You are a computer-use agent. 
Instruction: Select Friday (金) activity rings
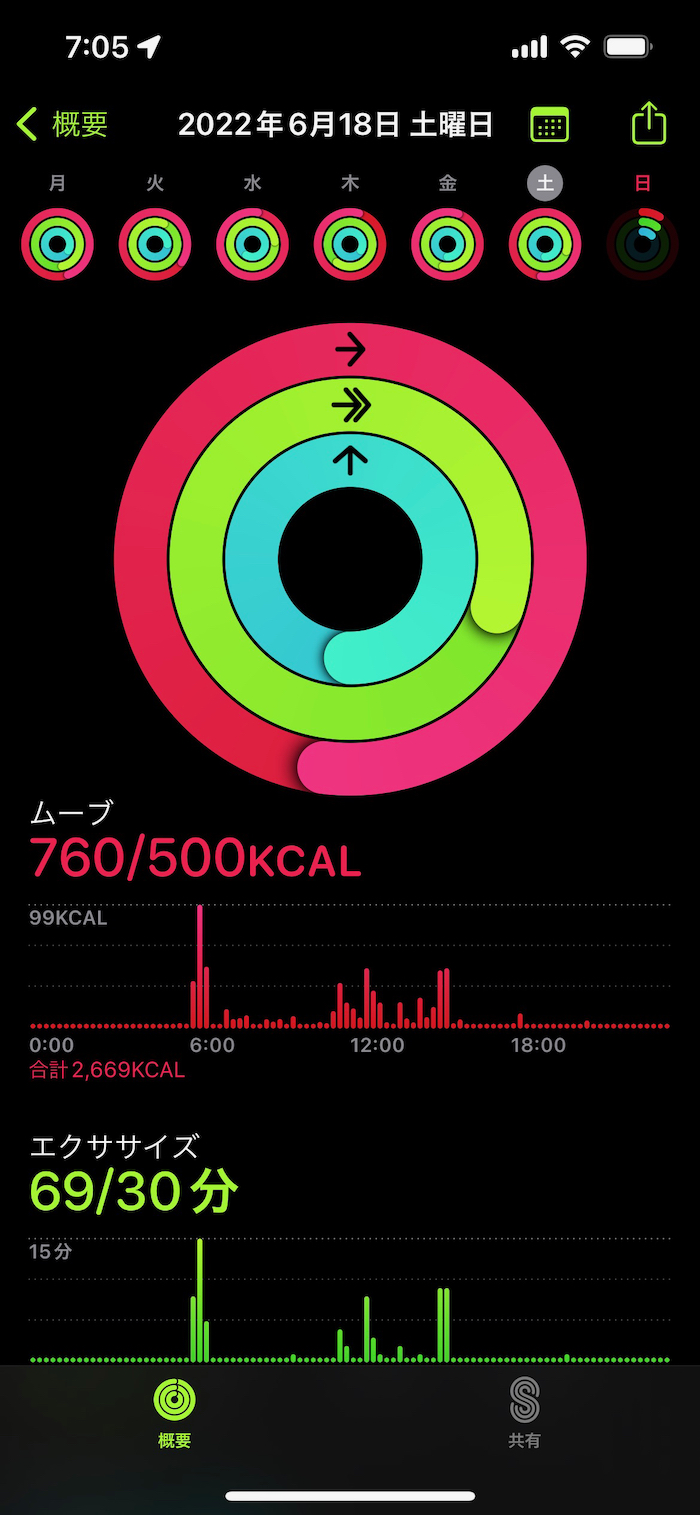coord(447,244)
